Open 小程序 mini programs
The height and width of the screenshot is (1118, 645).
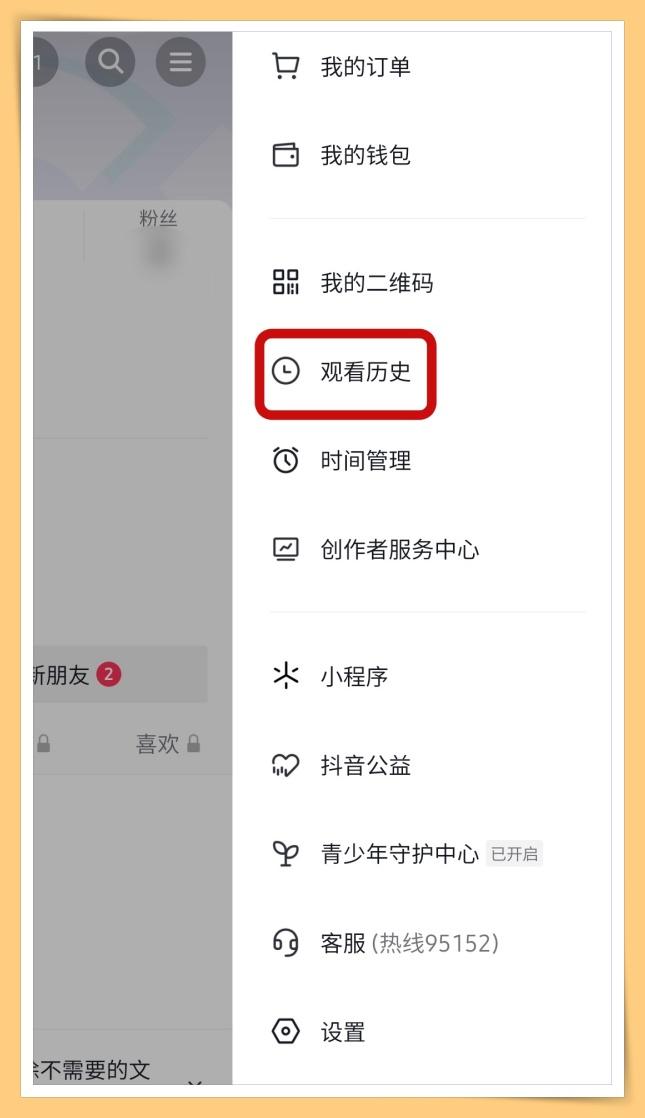point(353,677)
